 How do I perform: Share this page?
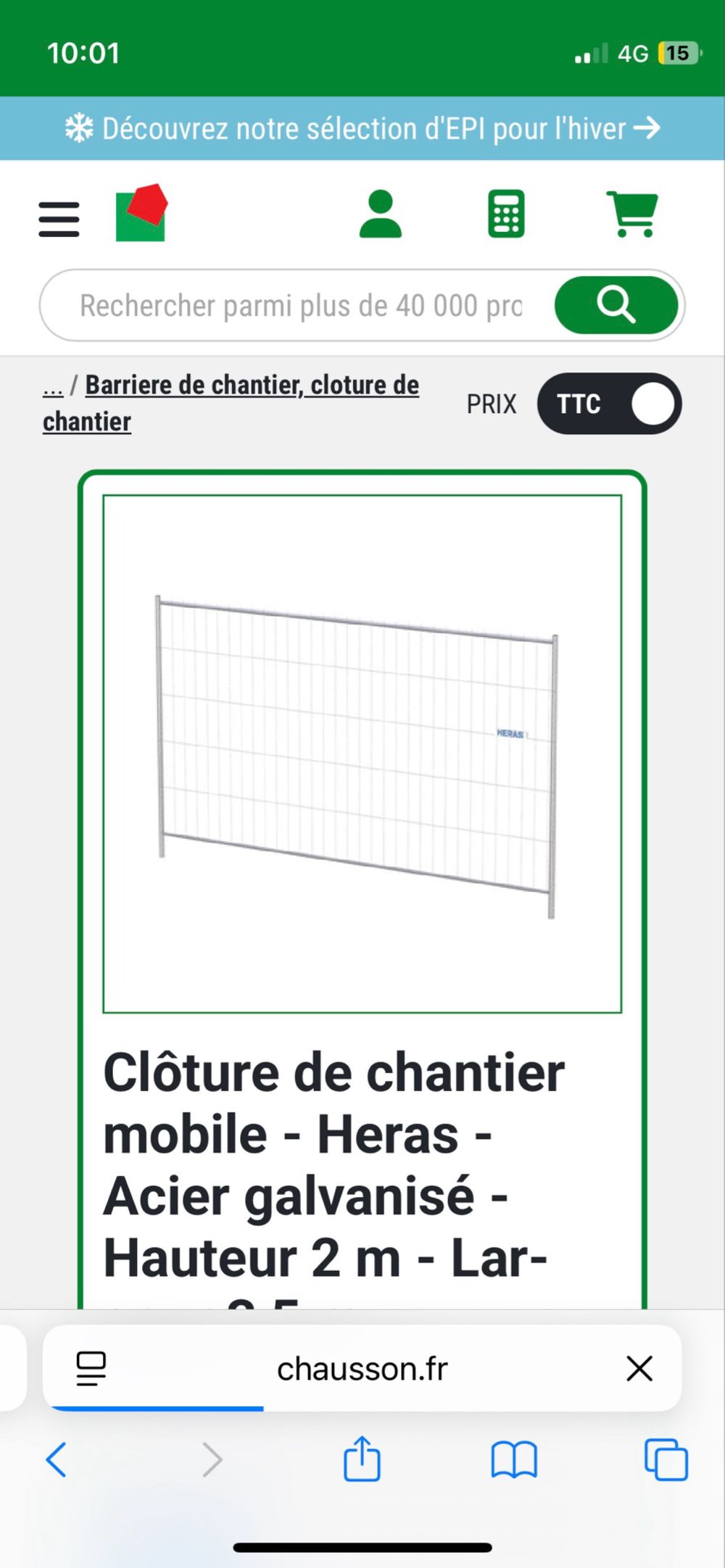(x=362, y=1459)
